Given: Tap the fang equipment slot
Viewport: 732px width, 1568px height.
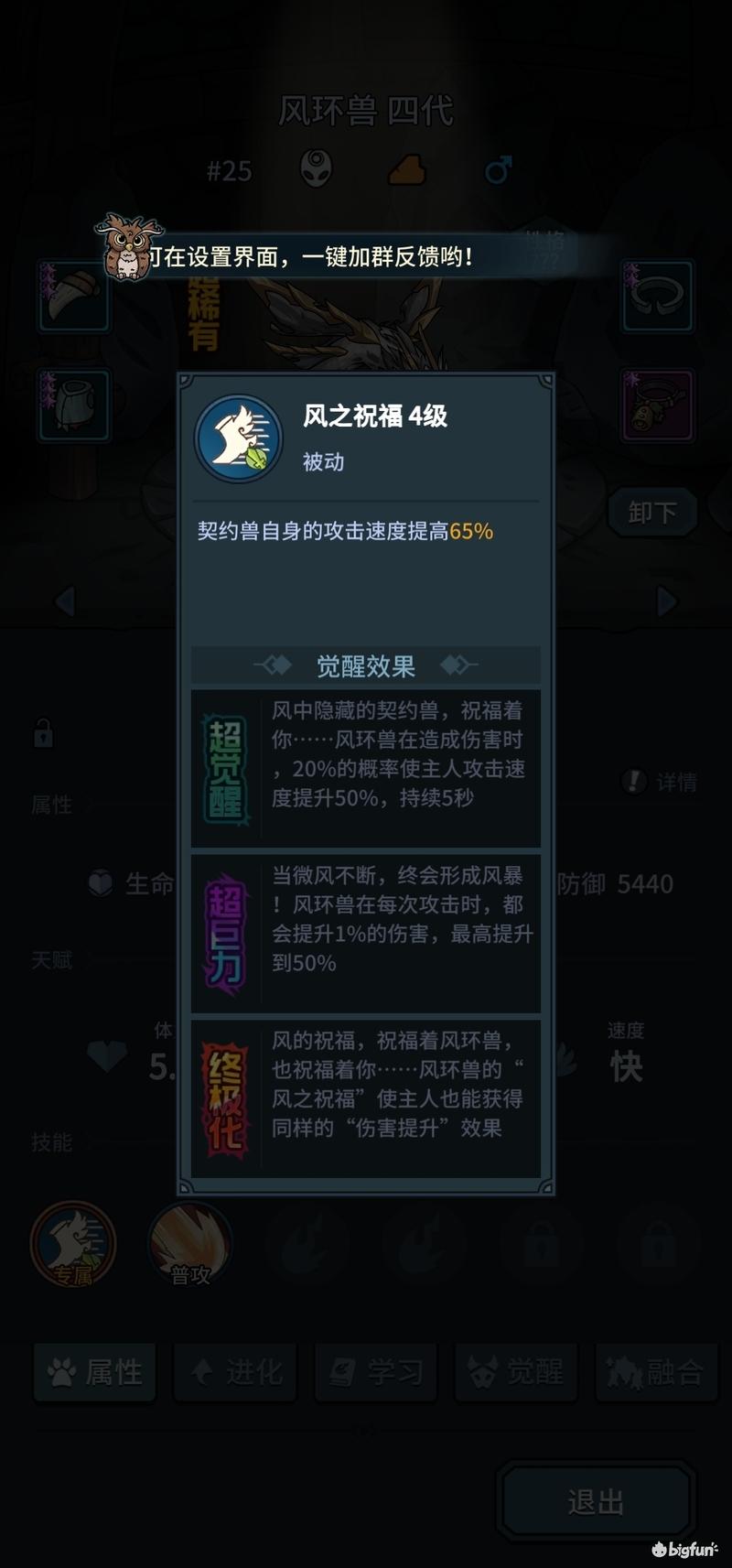Looking at the screenshot, I should pyautogui.click(x=74, y=296).
